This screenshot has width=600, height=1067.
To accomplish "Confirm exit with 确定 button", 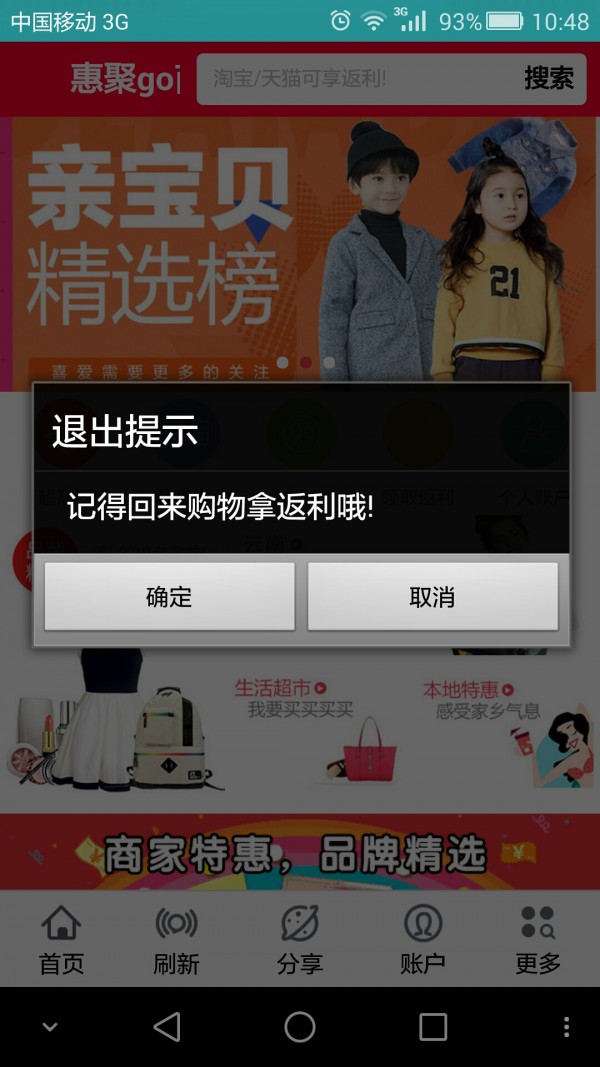I will click(169, 597).
